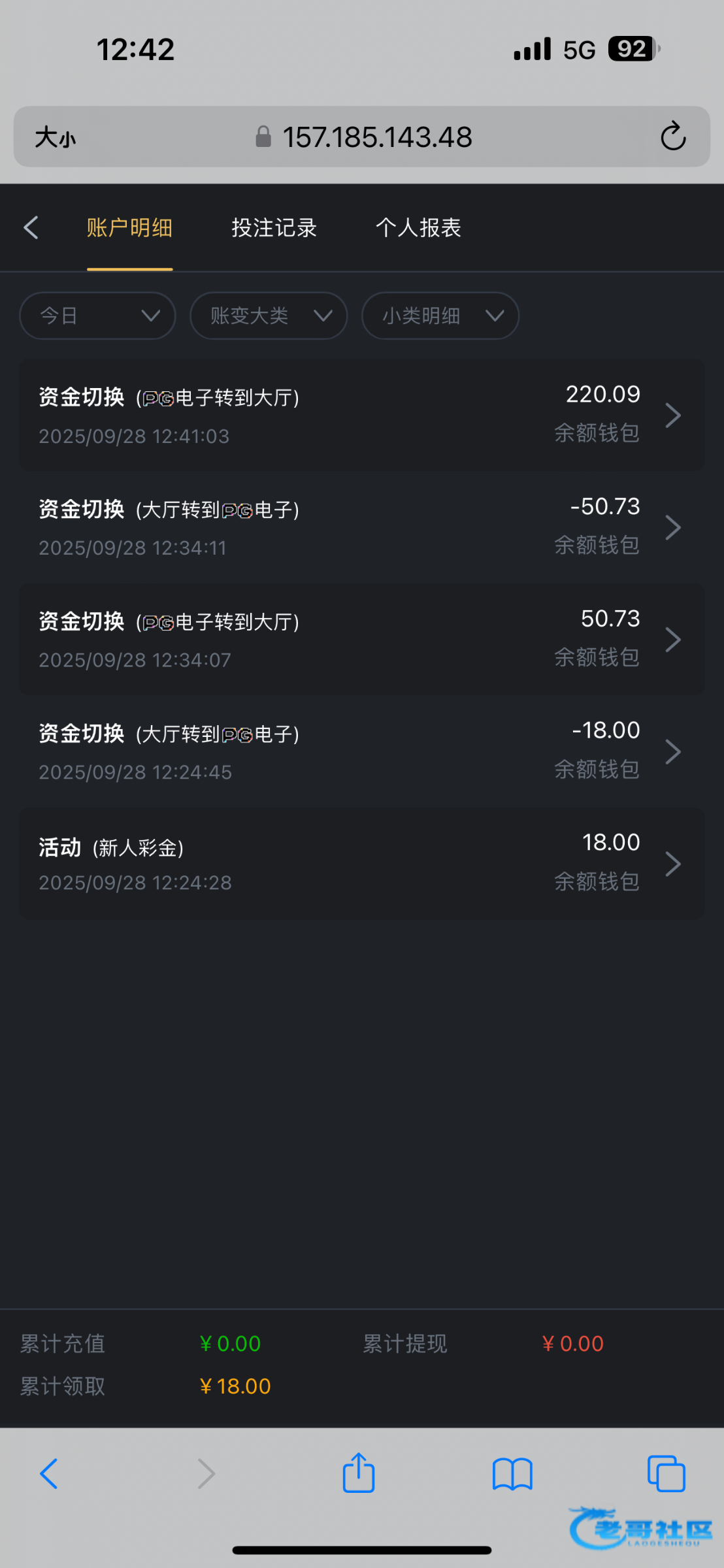Open the 220.09 transfer record
This screenshot has width=724, height=1568.
coord(361,416)
